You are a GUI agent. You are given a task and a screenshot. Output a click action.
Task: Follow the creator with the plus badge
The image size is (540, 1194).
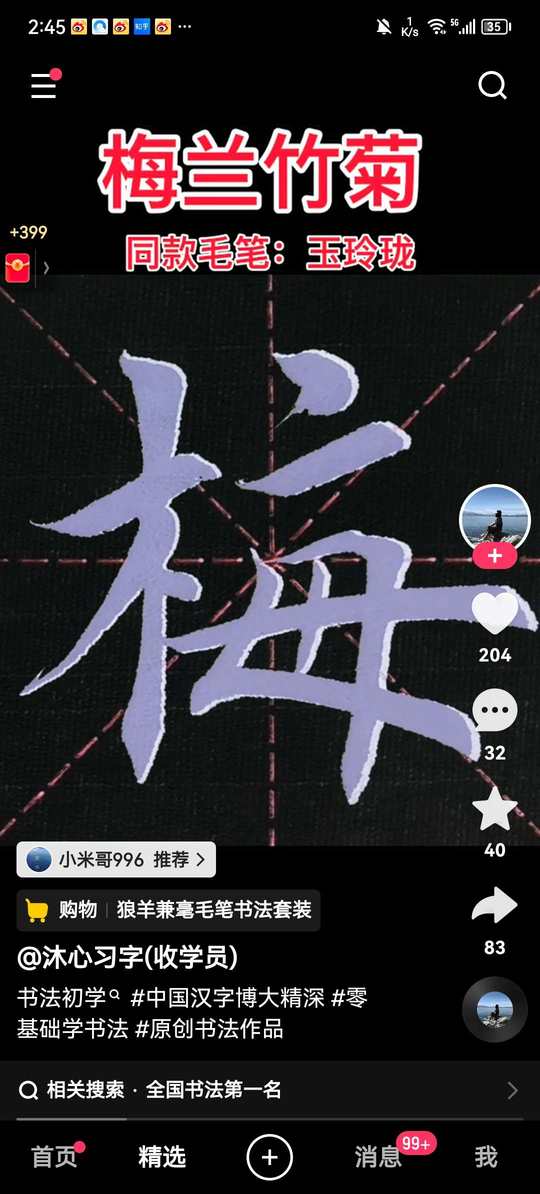495,556
